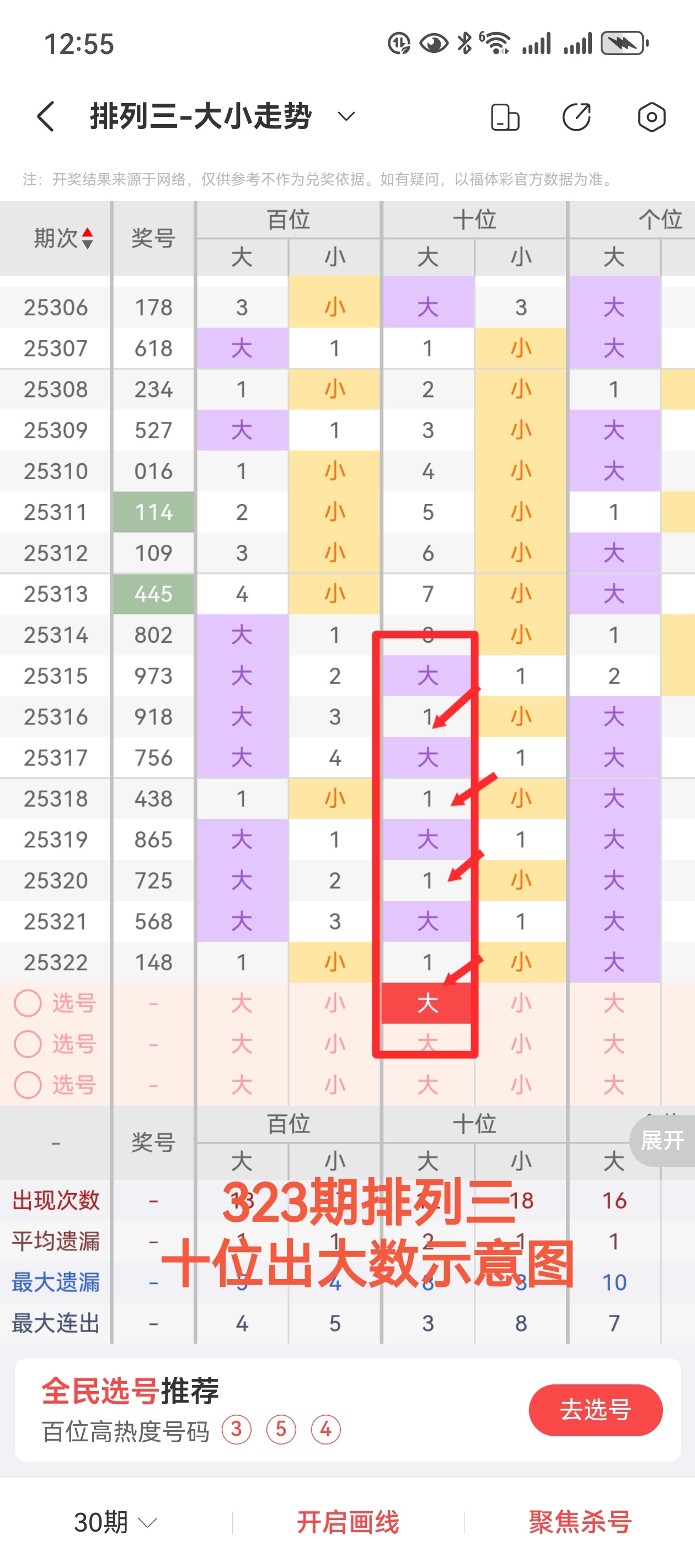Tap the blue 10 in 最大遗漏 row
695x1568 pixels.
(x=615, y=1282)
